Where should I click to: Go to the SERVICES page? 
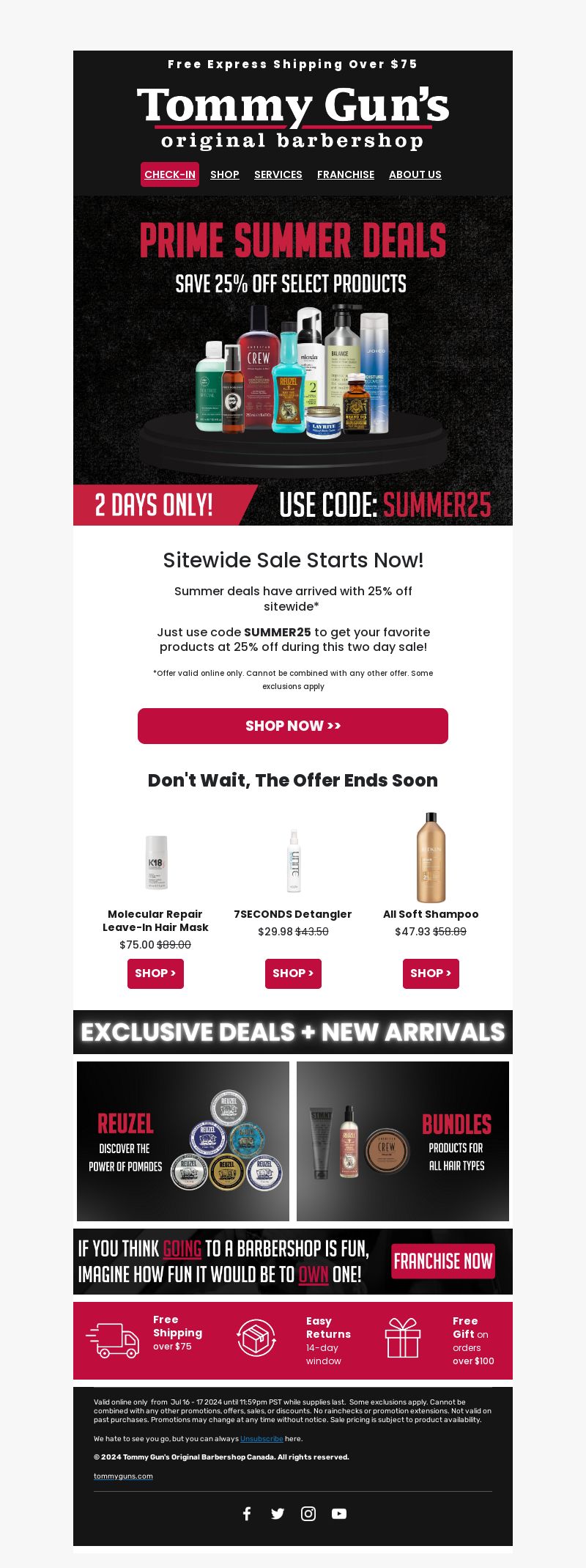tap(278, 174)
